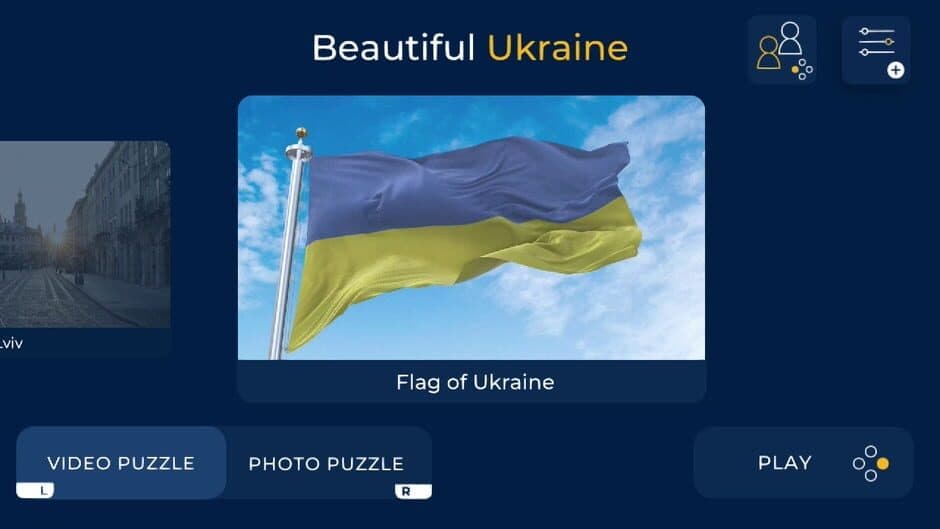Switch to the Video Puzzle tab
940x529 pixels.
[x=121, y=463]
